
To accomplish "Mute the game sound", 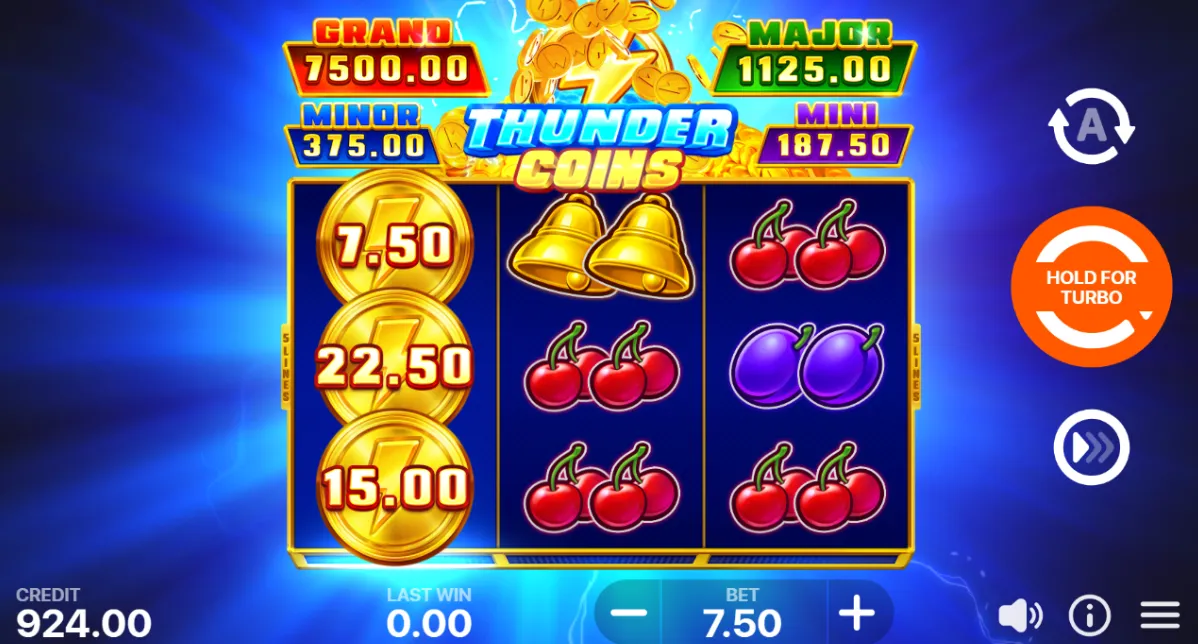I will (1019, 614).
